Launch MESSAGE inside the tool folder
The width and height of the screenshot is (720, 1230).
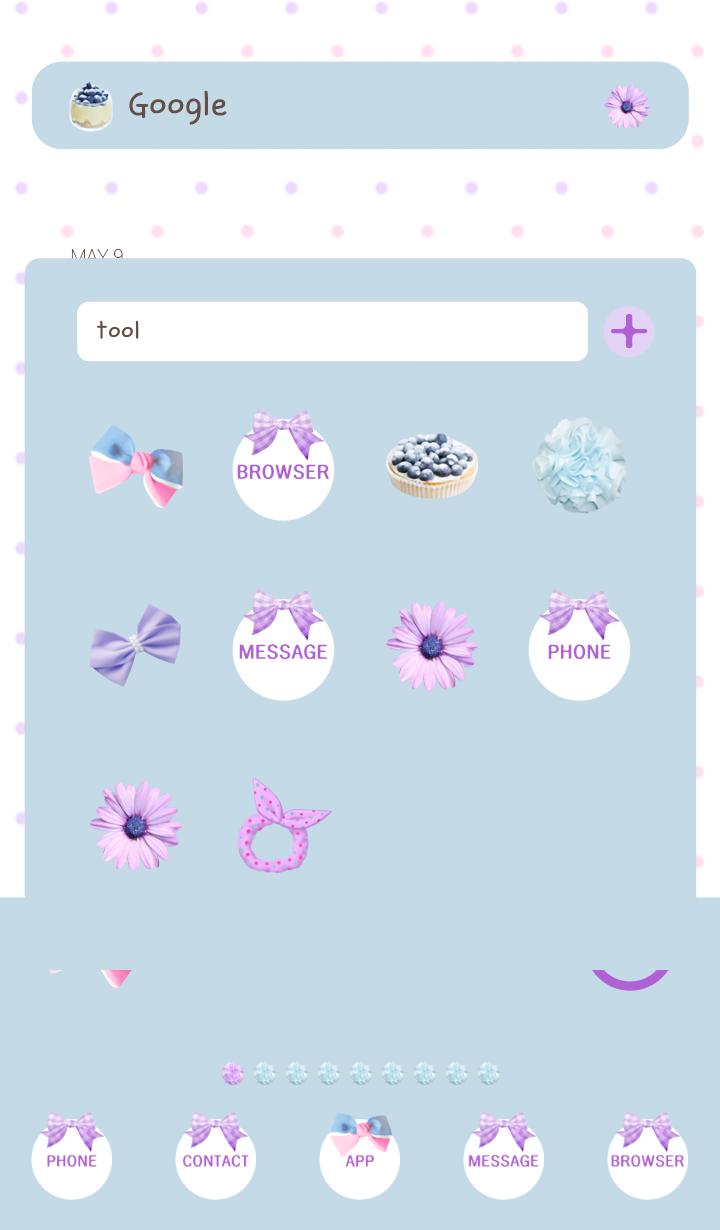283,647
